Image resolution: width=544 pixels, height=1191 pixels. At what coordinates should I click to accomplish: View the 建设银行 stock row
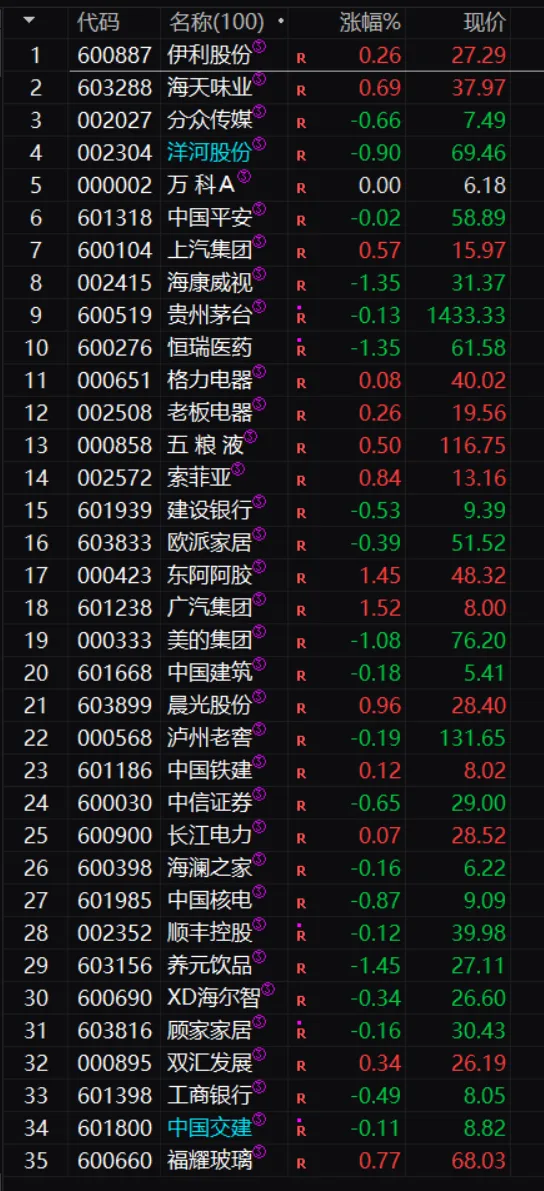click(272, 510)
